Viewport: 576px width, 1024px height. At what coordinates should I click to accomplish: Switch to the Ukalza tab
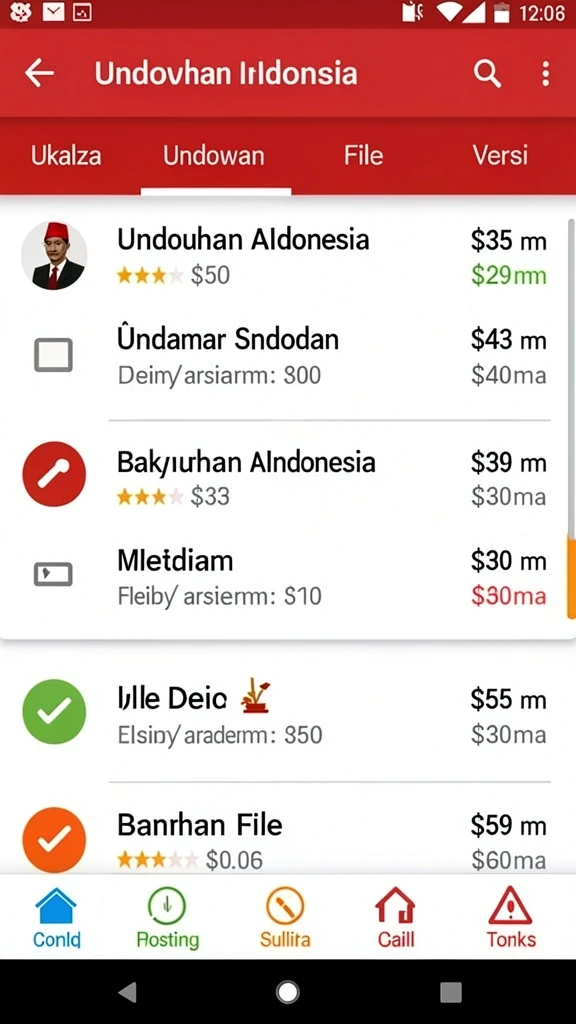click(66, 156)
